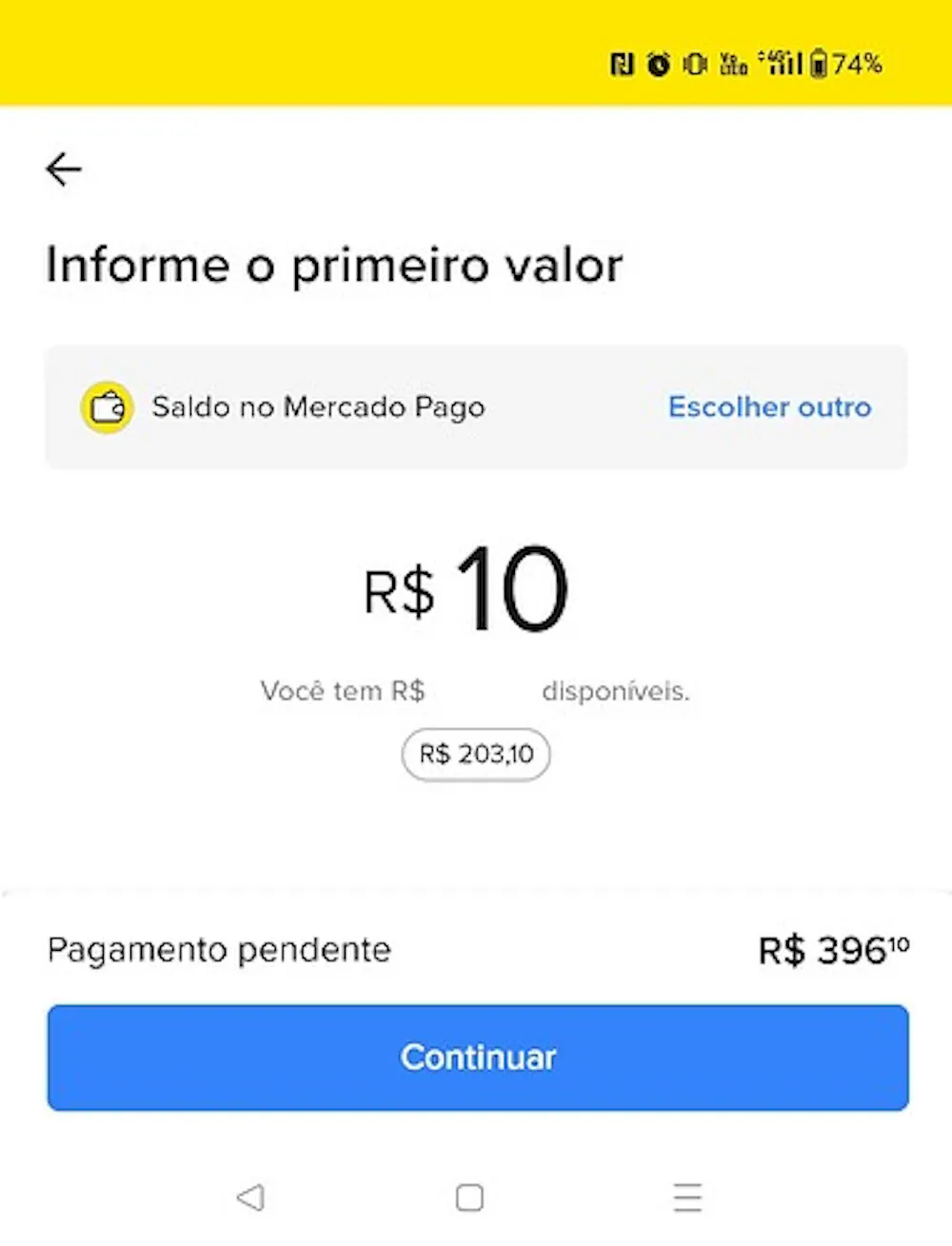
Task: Select the R$ 203,10 amount chip
Action: 476,755
